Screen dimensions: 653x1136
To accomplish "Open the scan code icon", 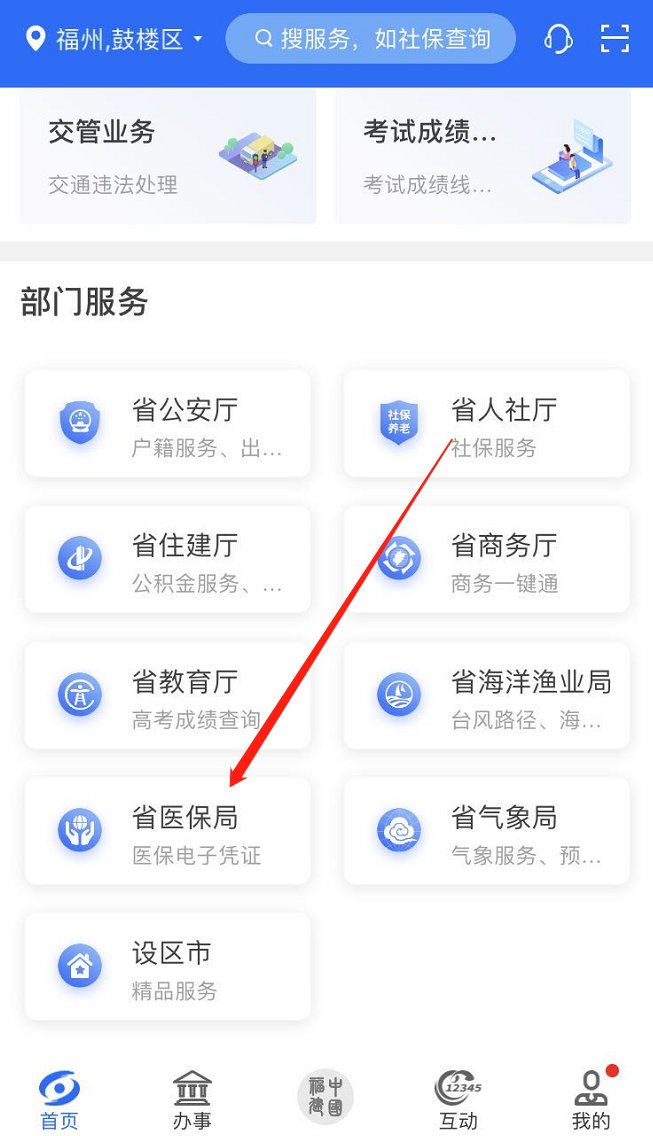I will [x=615, y=39].
